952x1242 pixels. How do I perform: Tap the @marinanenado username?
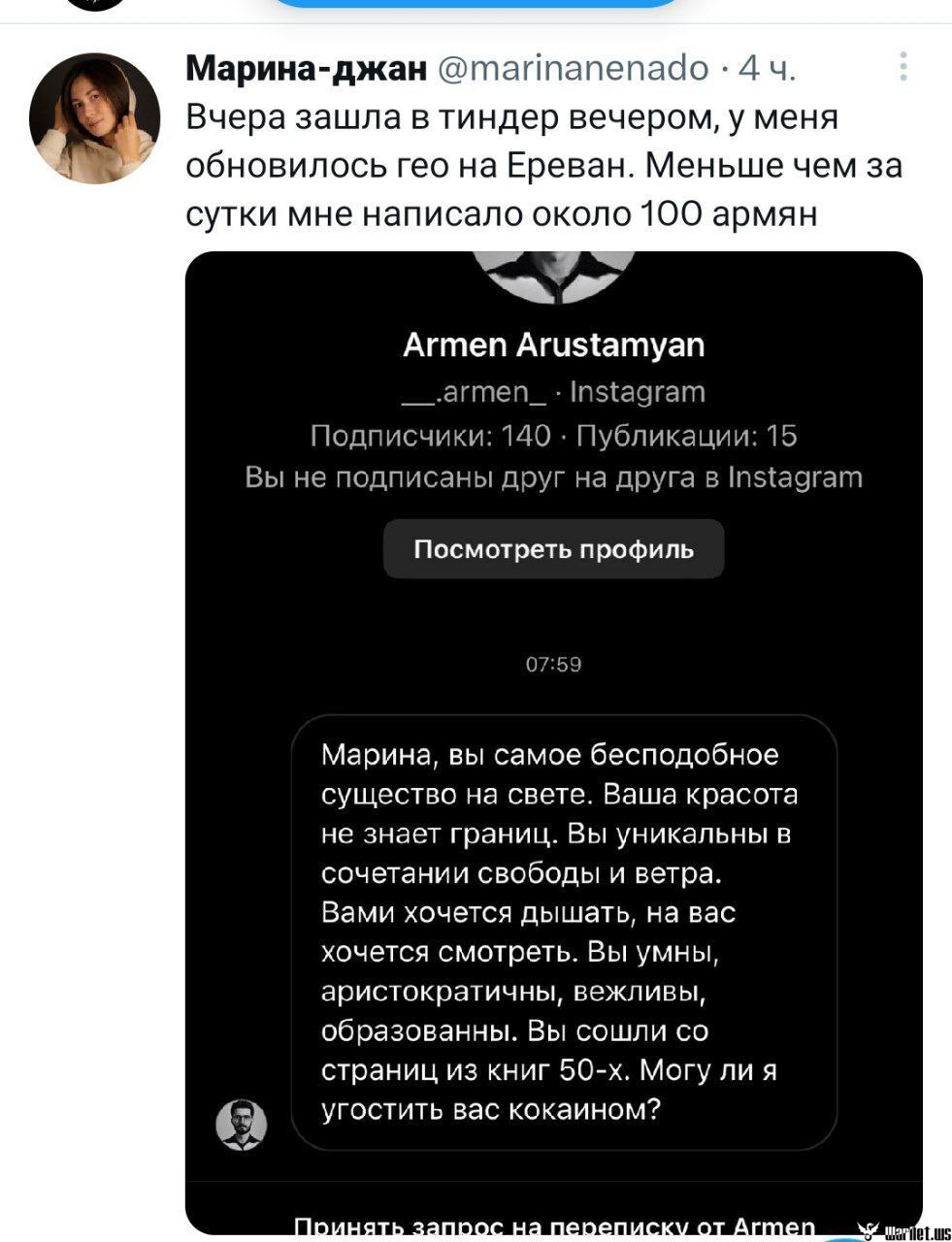574,68
